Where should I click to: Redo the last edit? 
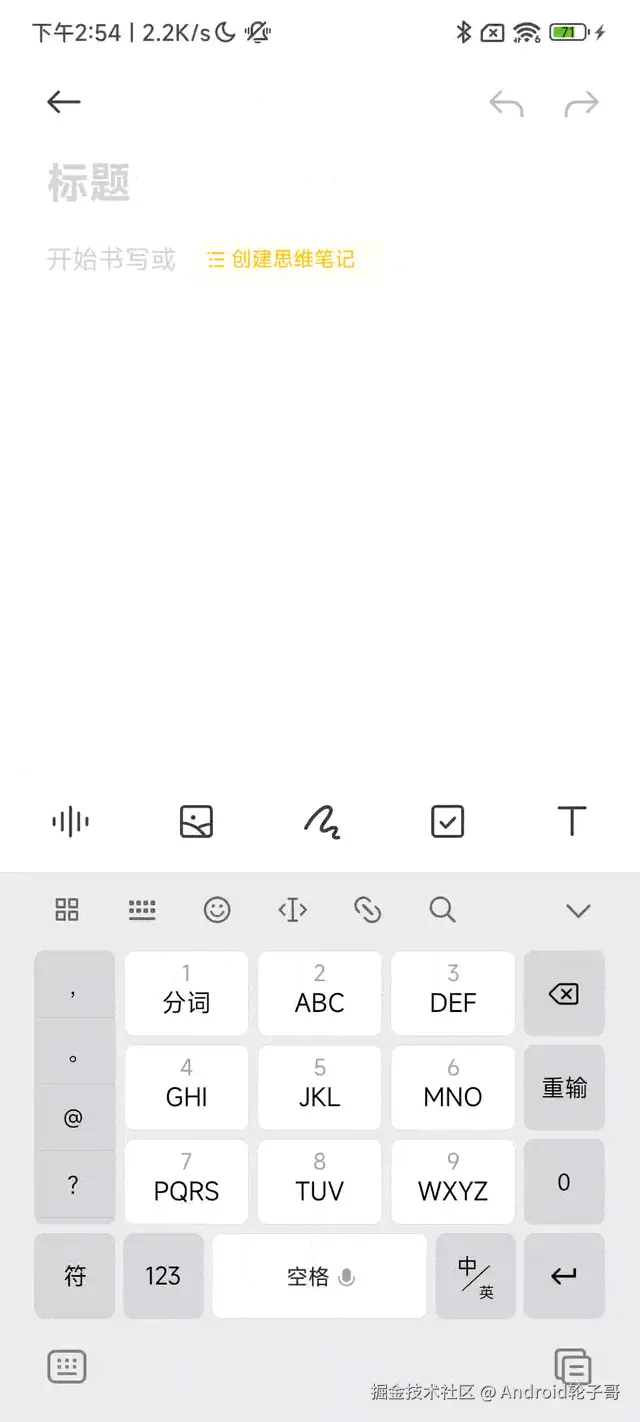[x=581, y=103]
